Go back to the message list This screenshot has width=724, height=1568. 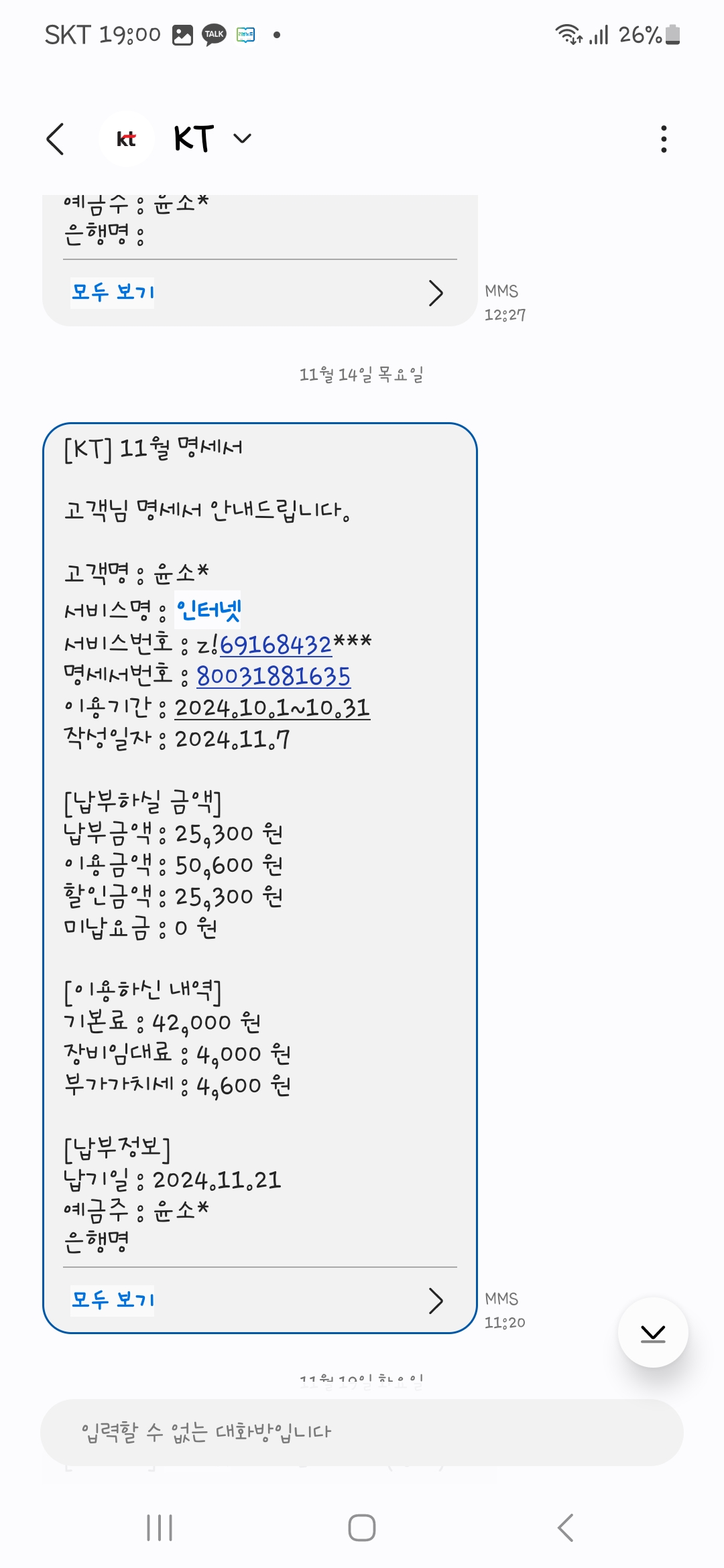coord(56,139)
